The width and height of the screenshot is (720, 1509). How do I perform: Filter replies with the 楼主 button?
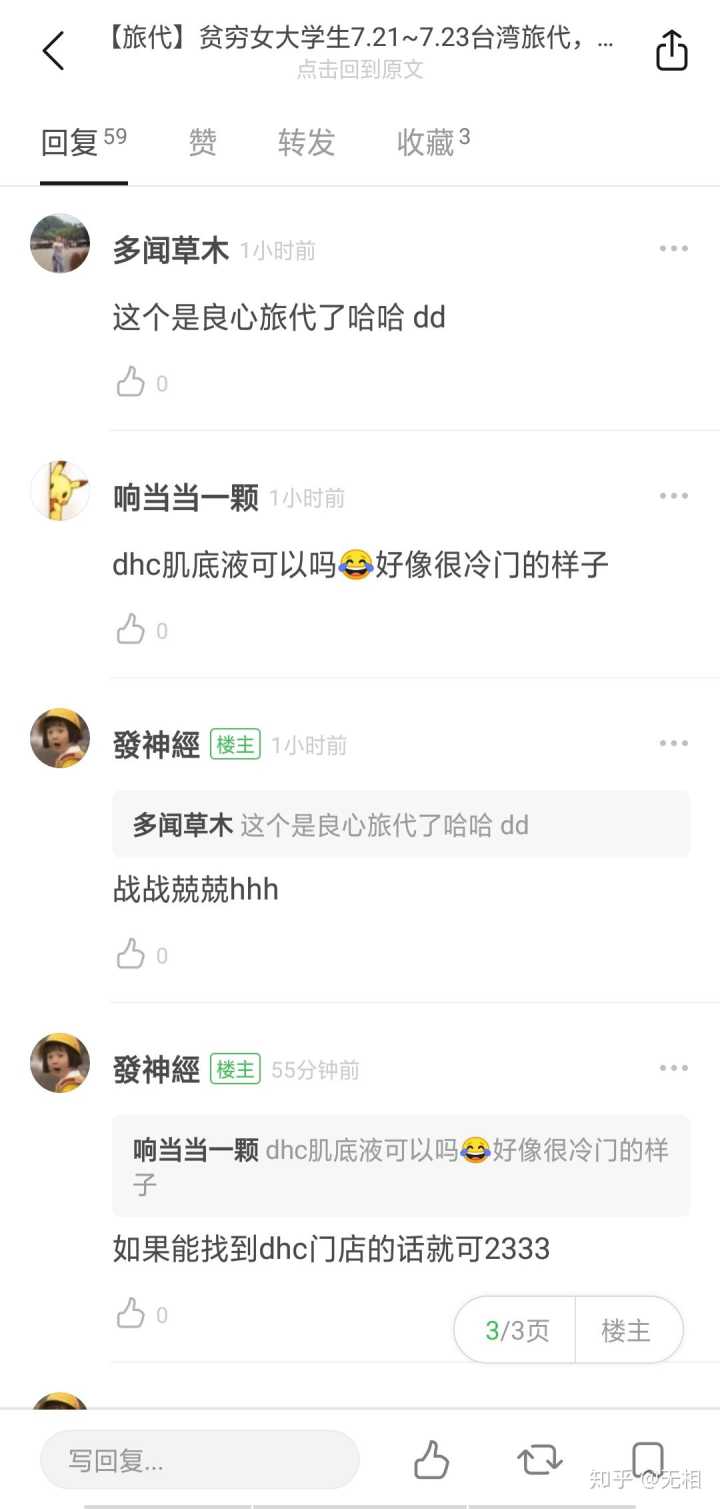click(x=627, y=1330)
